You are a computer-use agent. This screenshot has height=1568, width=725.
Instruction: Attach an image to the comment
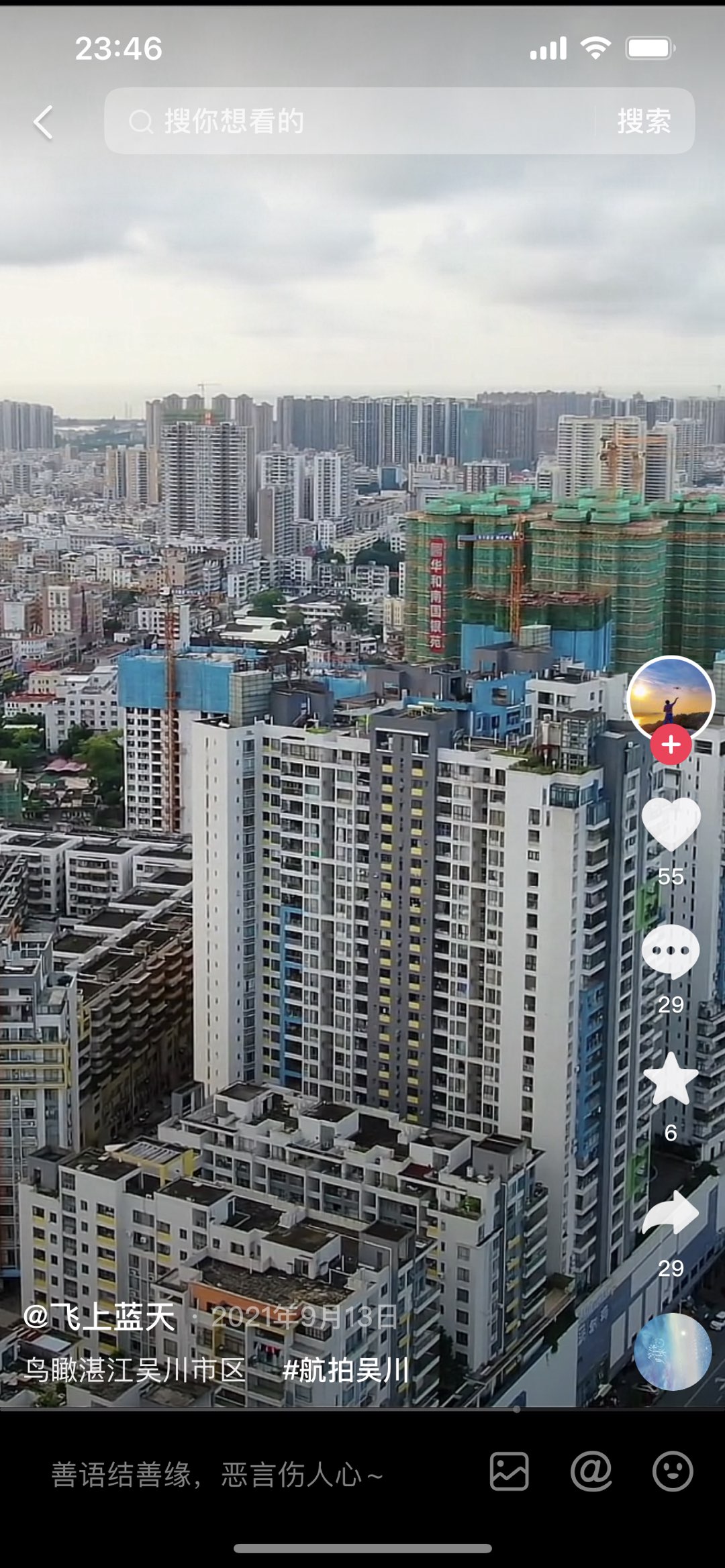tap(509, 1472)
